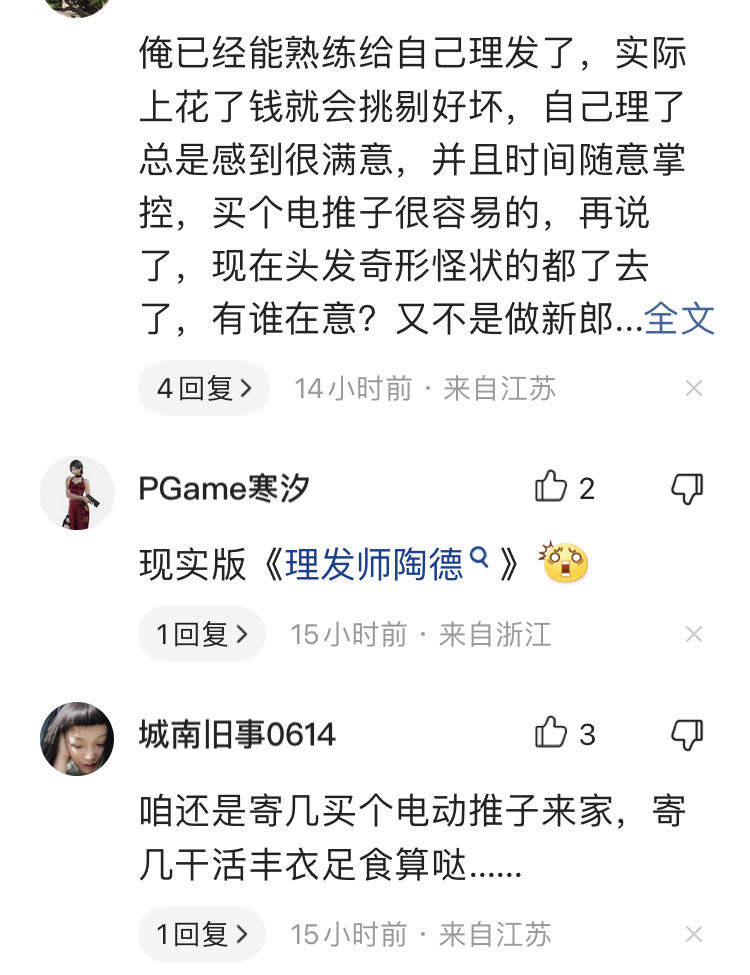Open 全文 to read the full comment
750x975 pixels.
click(x=679, y=318)
